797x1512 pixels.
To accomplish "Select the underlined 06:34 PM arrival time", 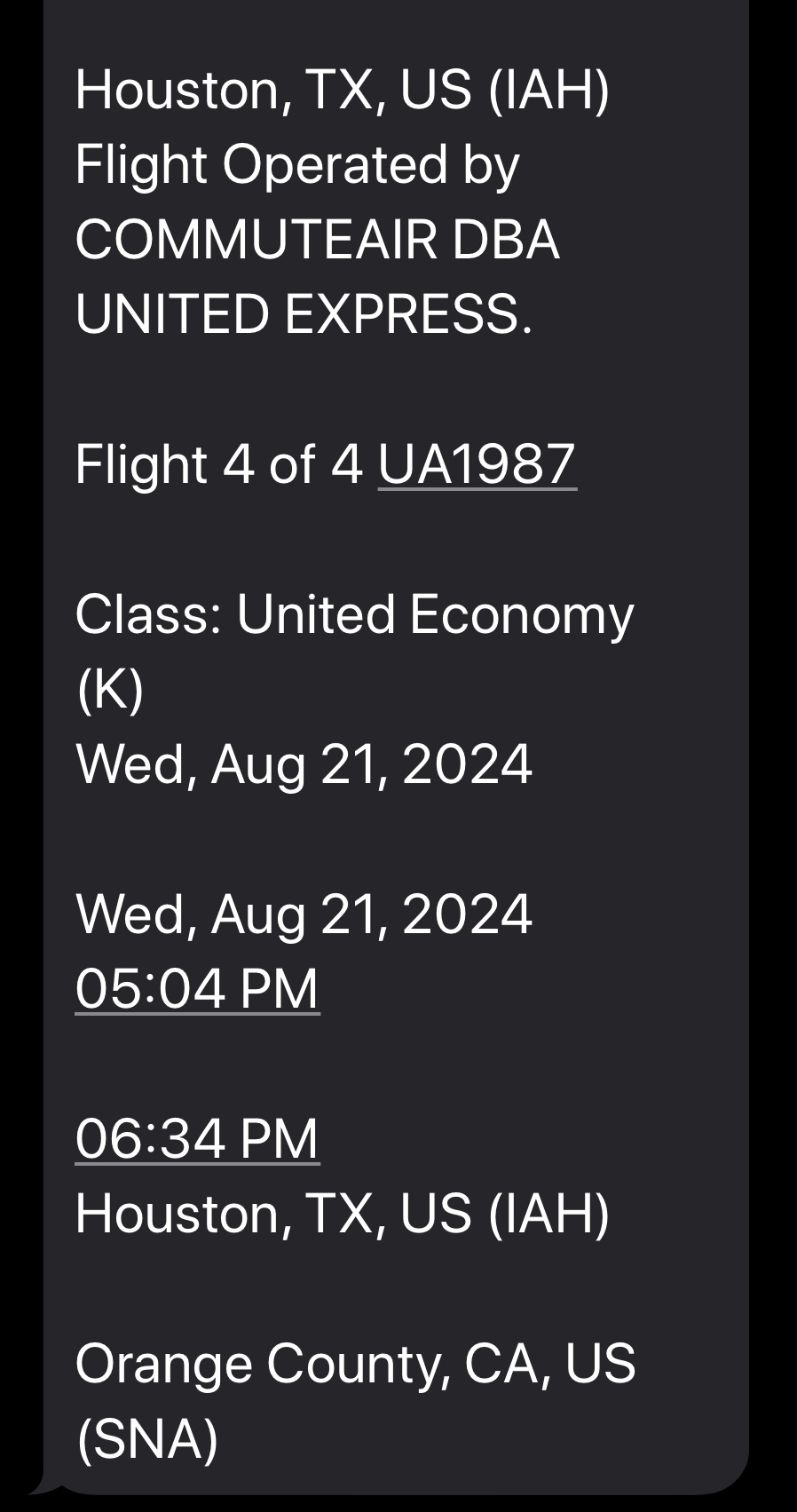I will point(197,1139).
